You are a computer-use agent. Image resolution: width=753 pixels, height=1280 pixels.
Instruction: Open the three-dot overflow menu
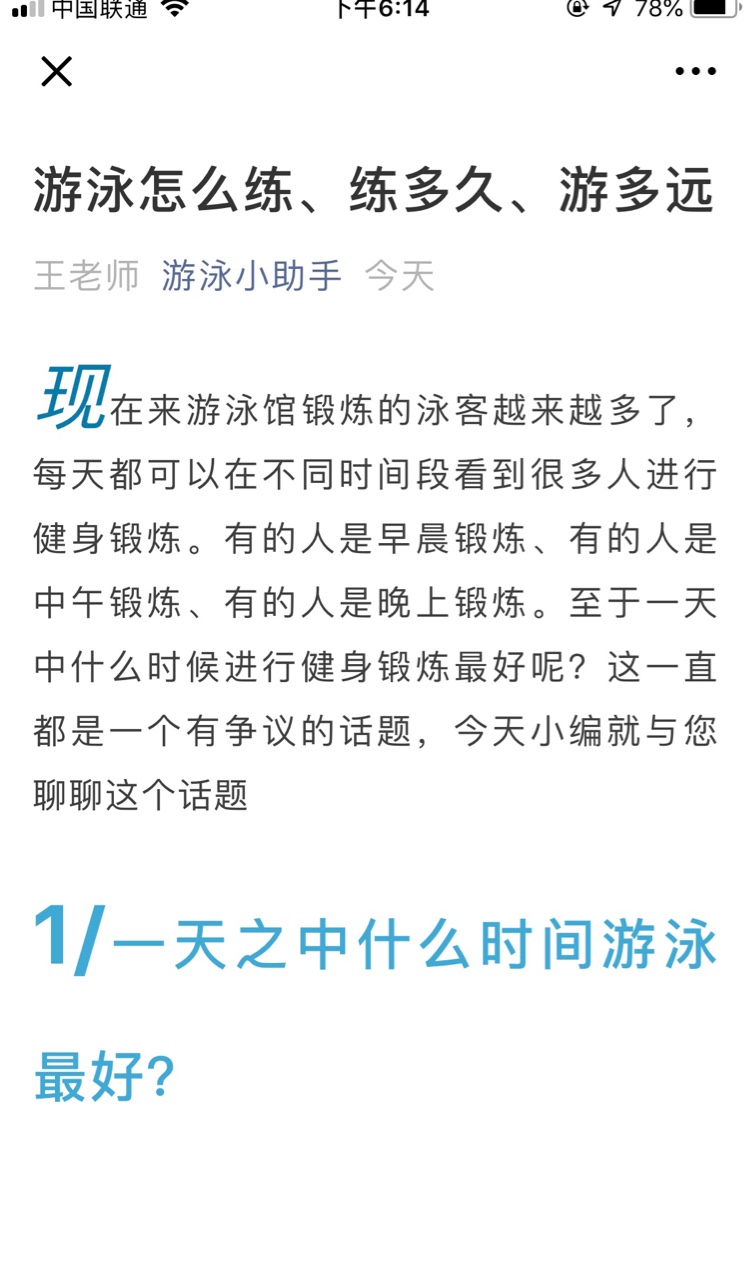(695, 71)
